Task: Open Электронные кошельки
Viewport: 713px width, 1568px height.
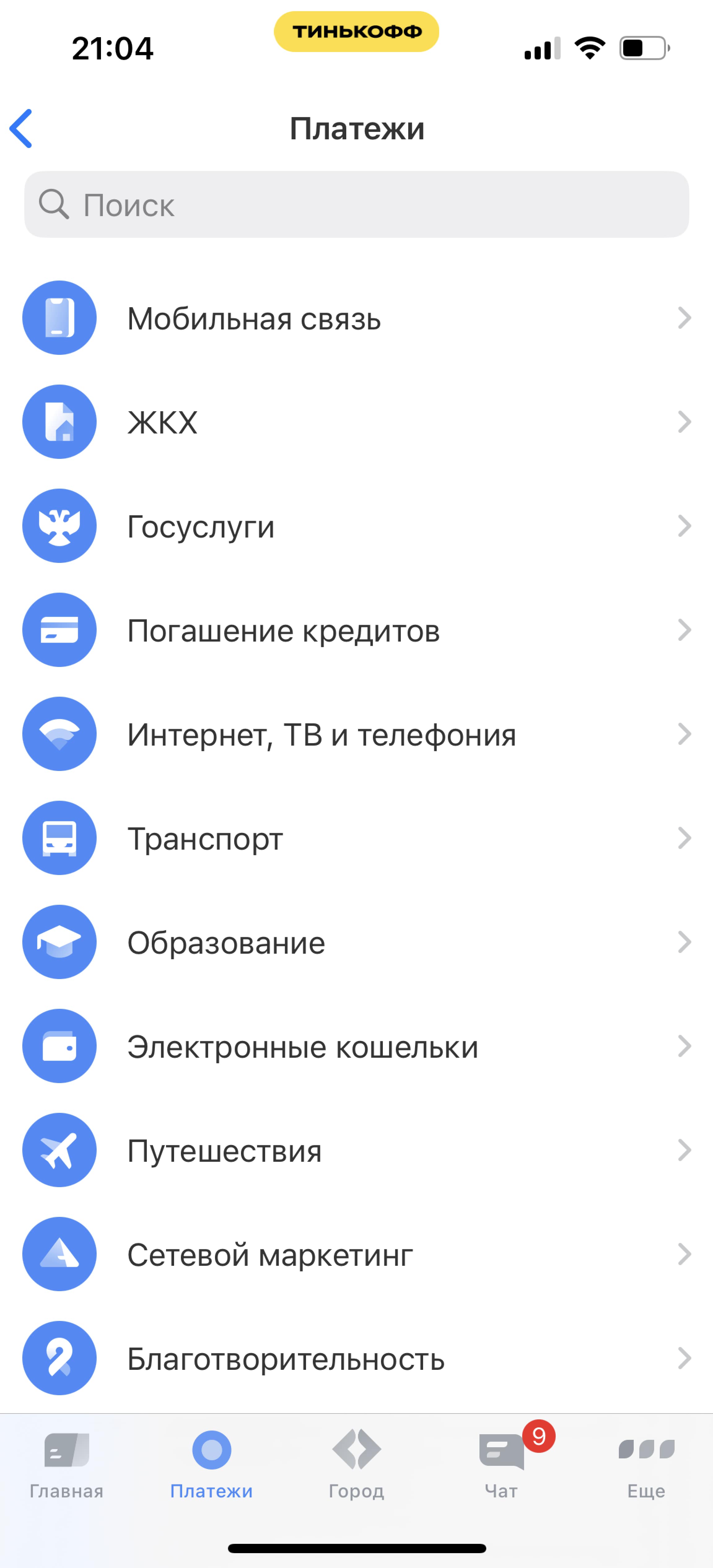Action: pos(356,1046)
